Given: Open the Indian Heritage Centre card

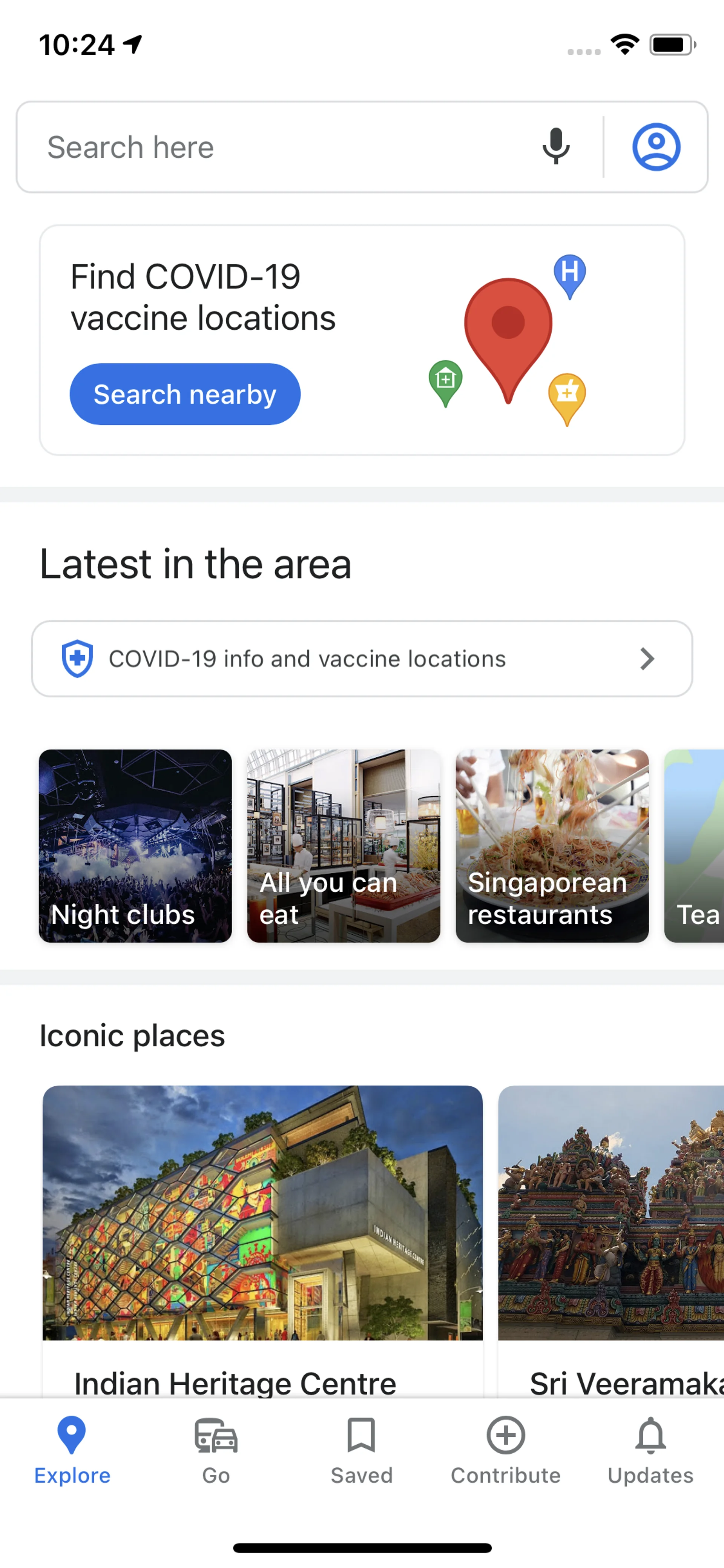Looking at the screenshot, I should click(x=262, y=1242).
